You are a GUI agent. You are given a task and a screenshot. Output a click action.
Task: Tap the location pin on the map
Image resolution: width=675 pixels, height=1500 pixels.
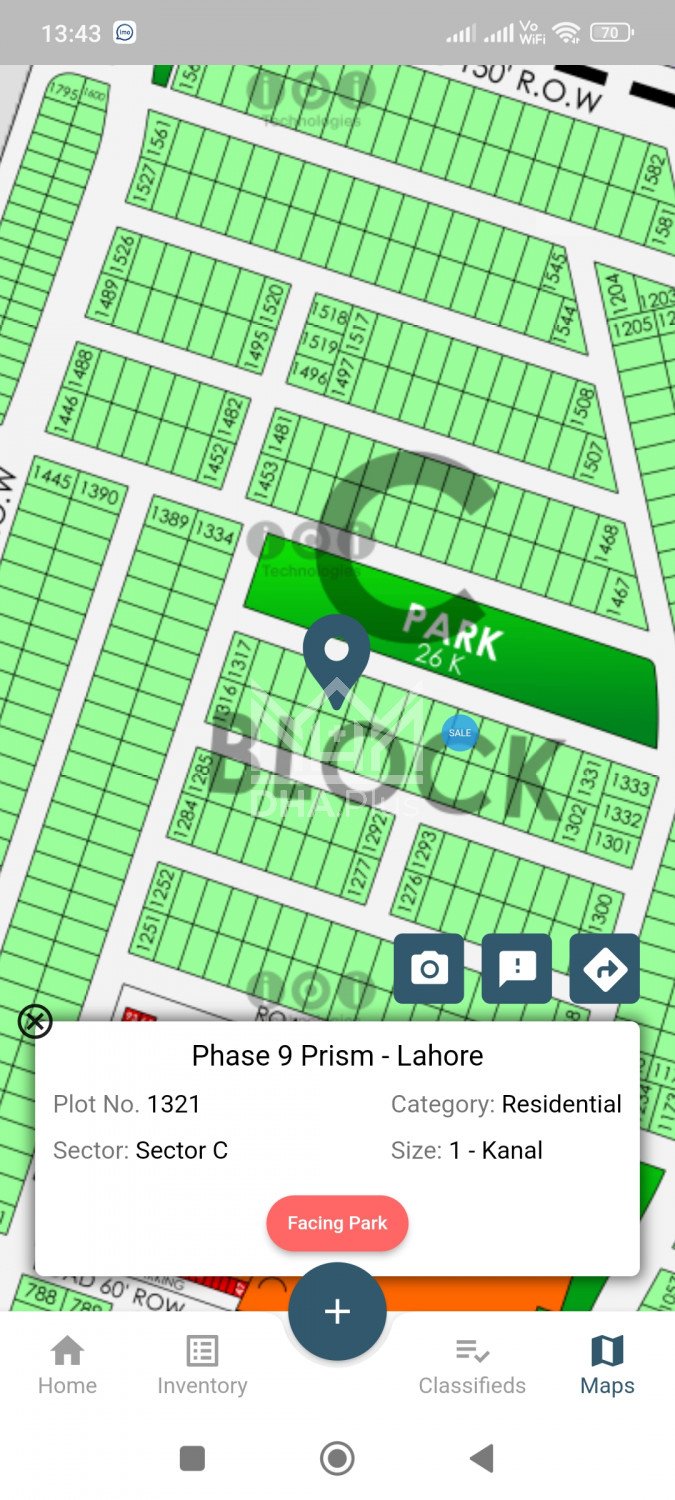coord(337,655)
